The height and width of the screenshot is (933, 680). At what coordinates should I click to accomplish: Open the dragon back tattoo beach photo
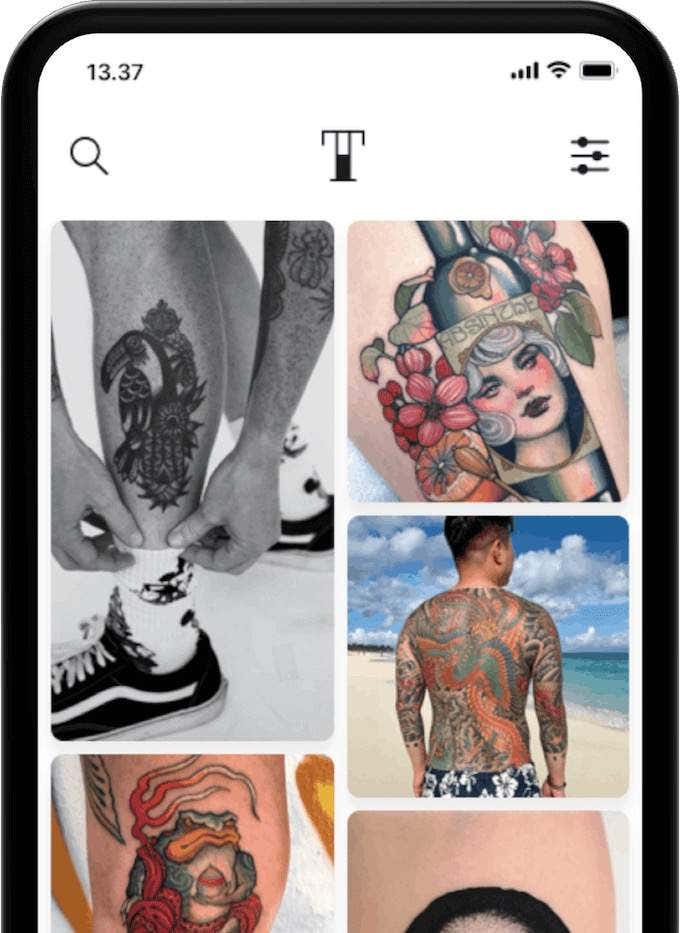pos(488,656)
